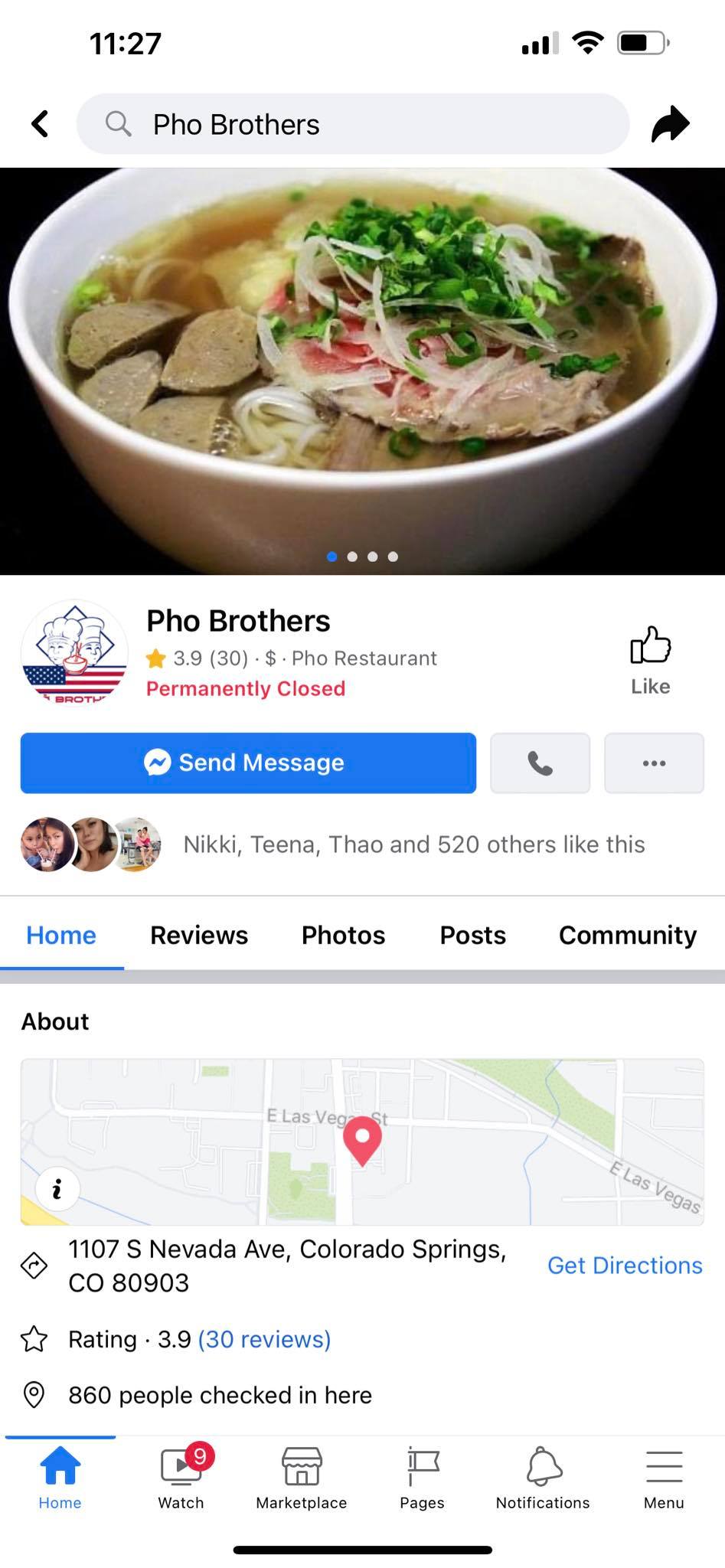Switch to the Posts tab

point(472,935)
